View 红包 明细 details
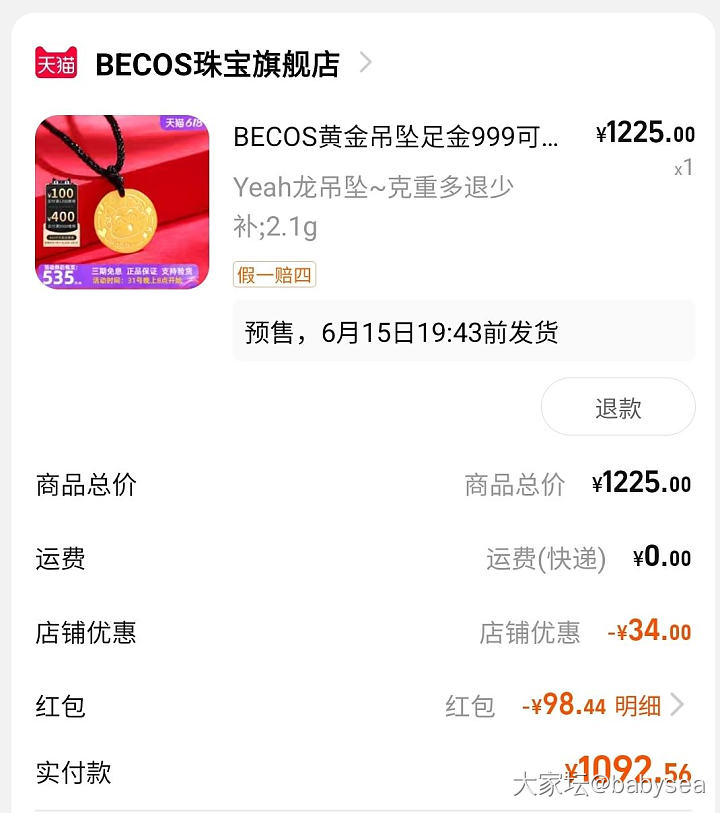Image resolution: width=720 pixels, height=813 pixels. [648, 706]
